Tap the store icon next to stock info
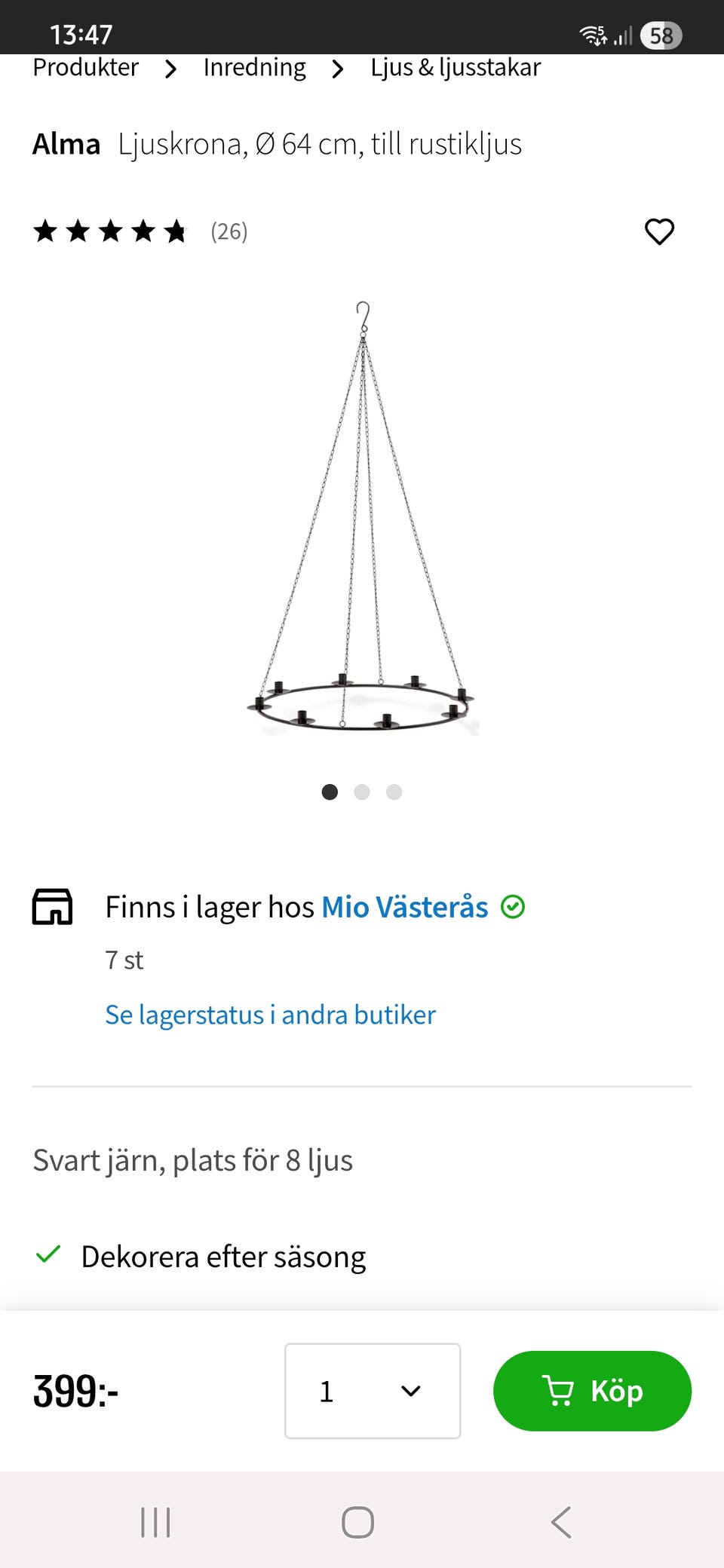Screen dimensions: 724x1568 coord(51,908)
